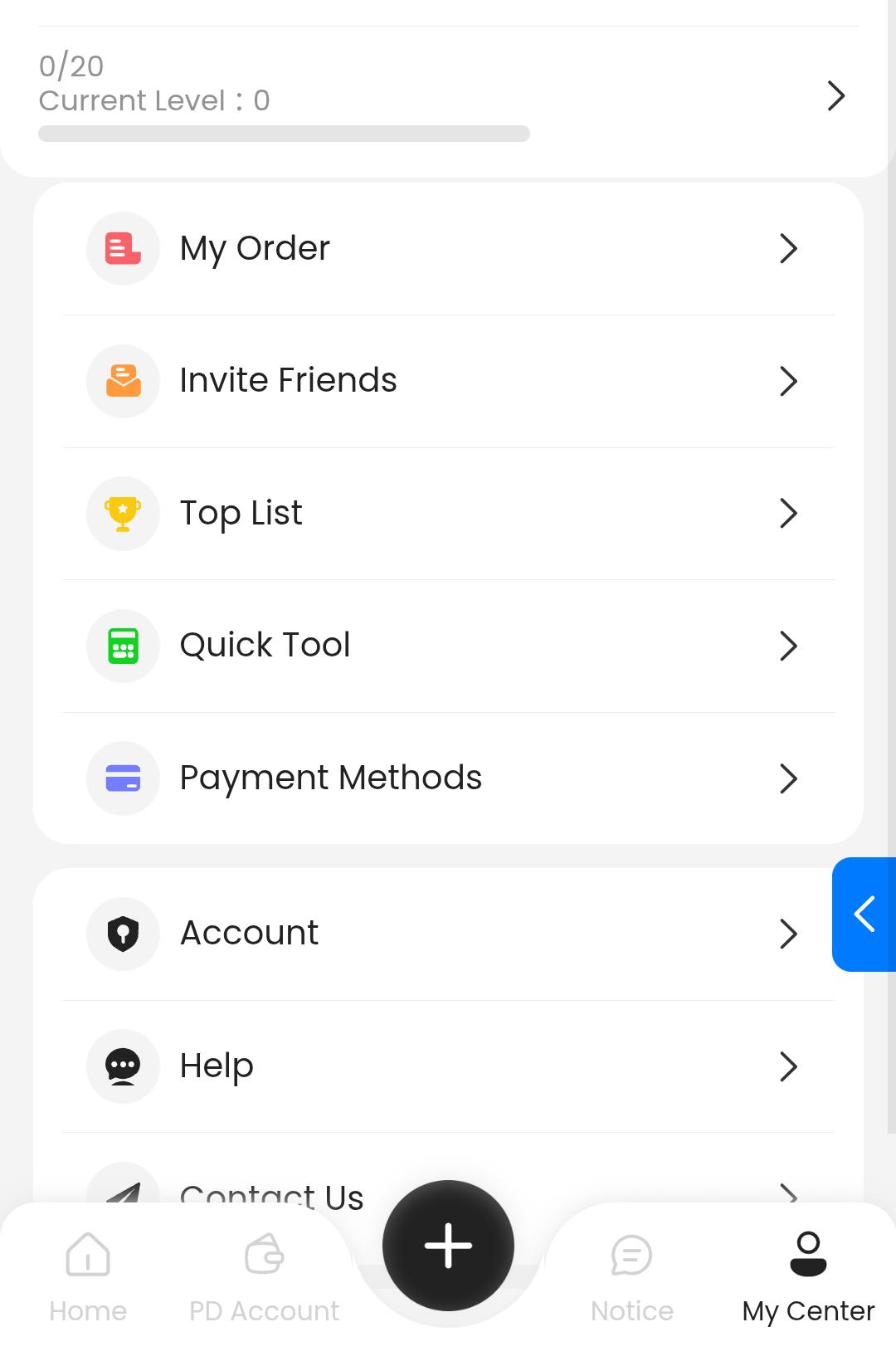Open My Order via its receipt icon

(123, 248)
